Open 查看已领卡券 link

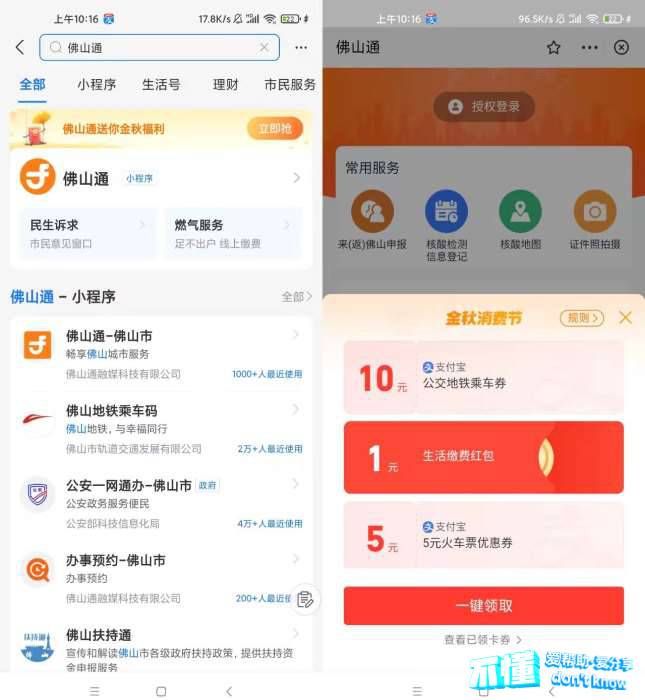coord(483,640)
